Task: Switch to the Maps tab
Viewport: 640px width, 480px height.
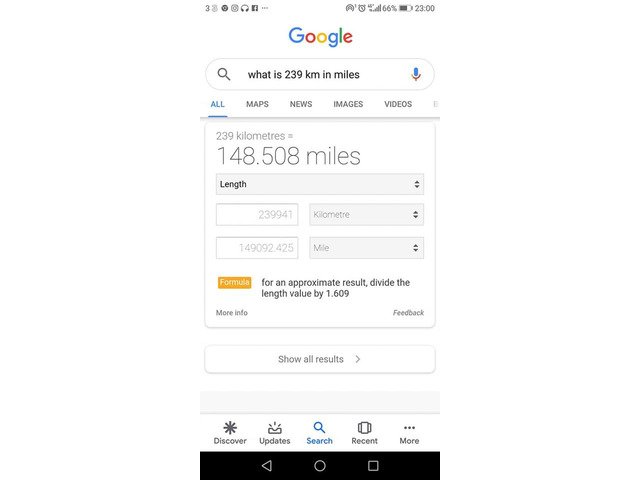Action: pyautogui.click(x=257, y=104)
